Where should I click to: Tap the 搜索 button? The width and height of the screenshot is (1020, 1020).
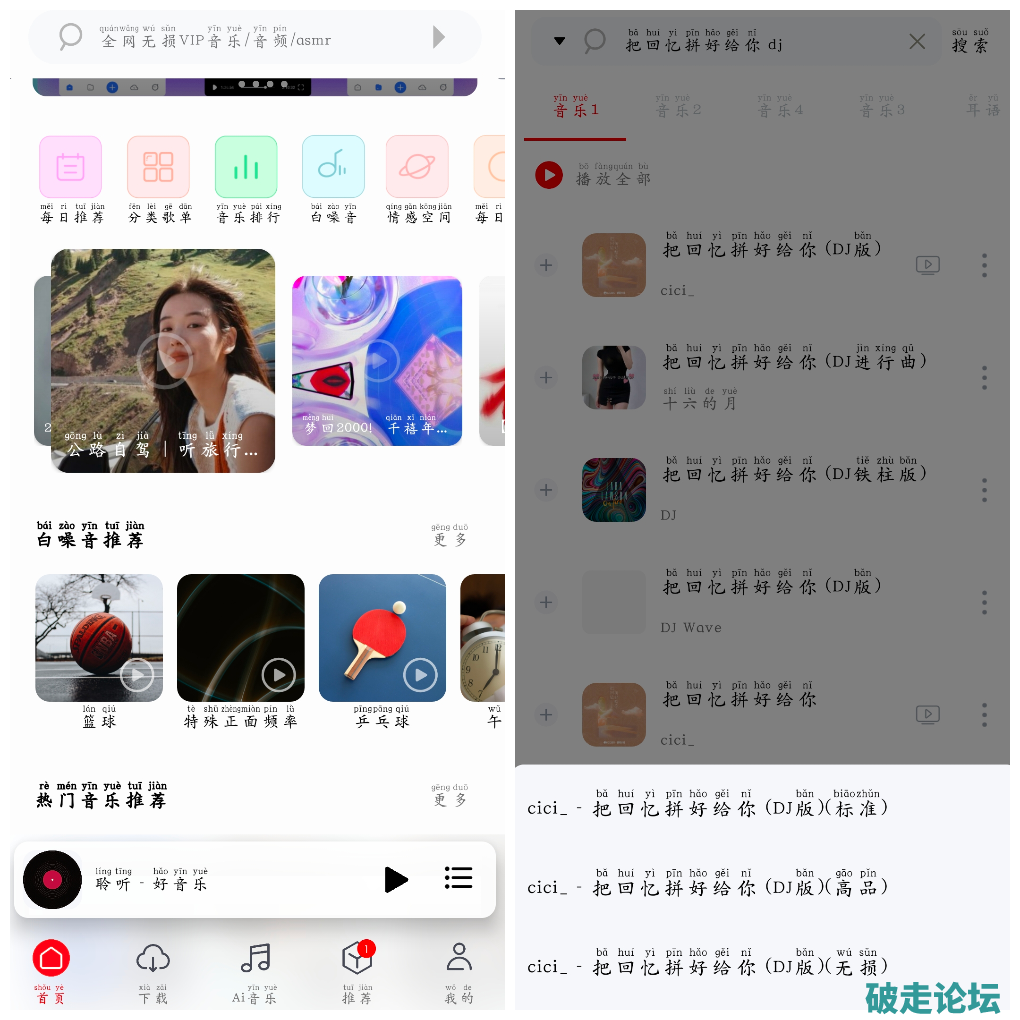[970, 42]
